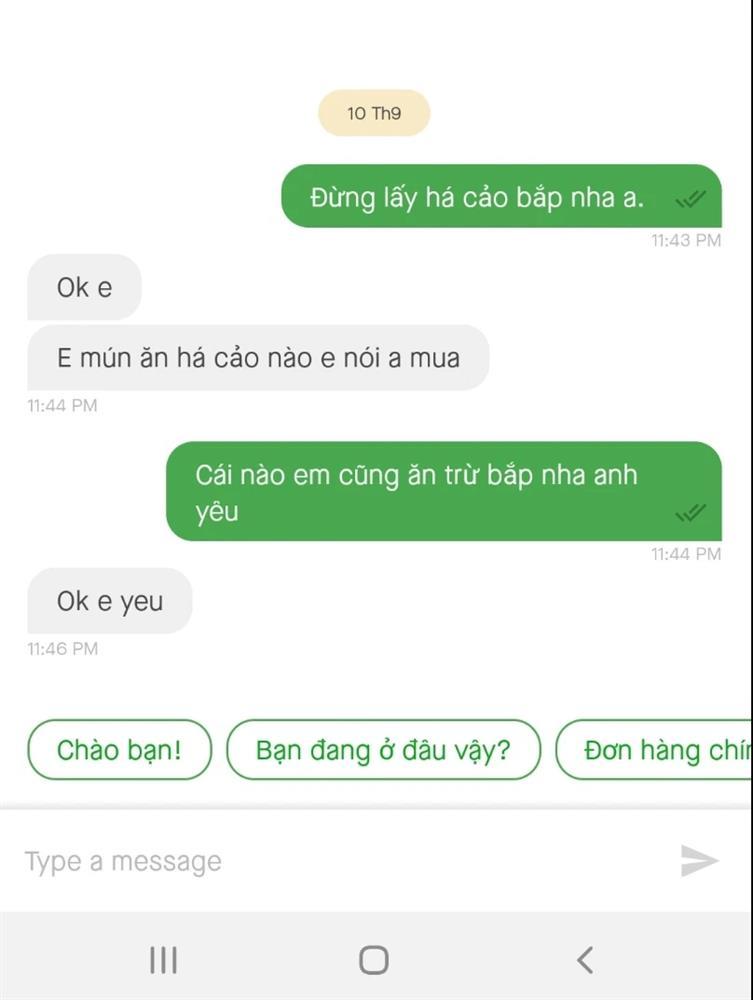753x1000 pixels.
Task: Tap the Android back navigation icon
Action: coord(586,959)
